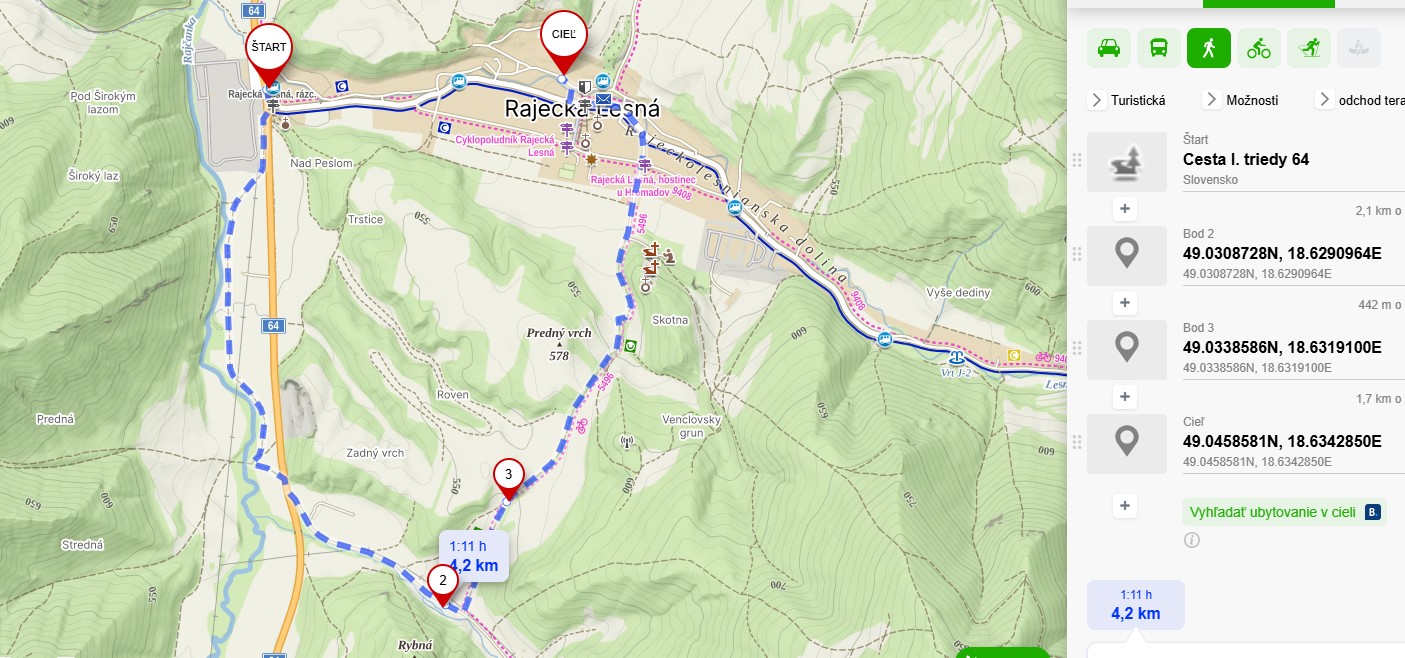Screen dimensions: 1405x658
Task: Switch to the cycling route mode
Action: coord(1259,48)
